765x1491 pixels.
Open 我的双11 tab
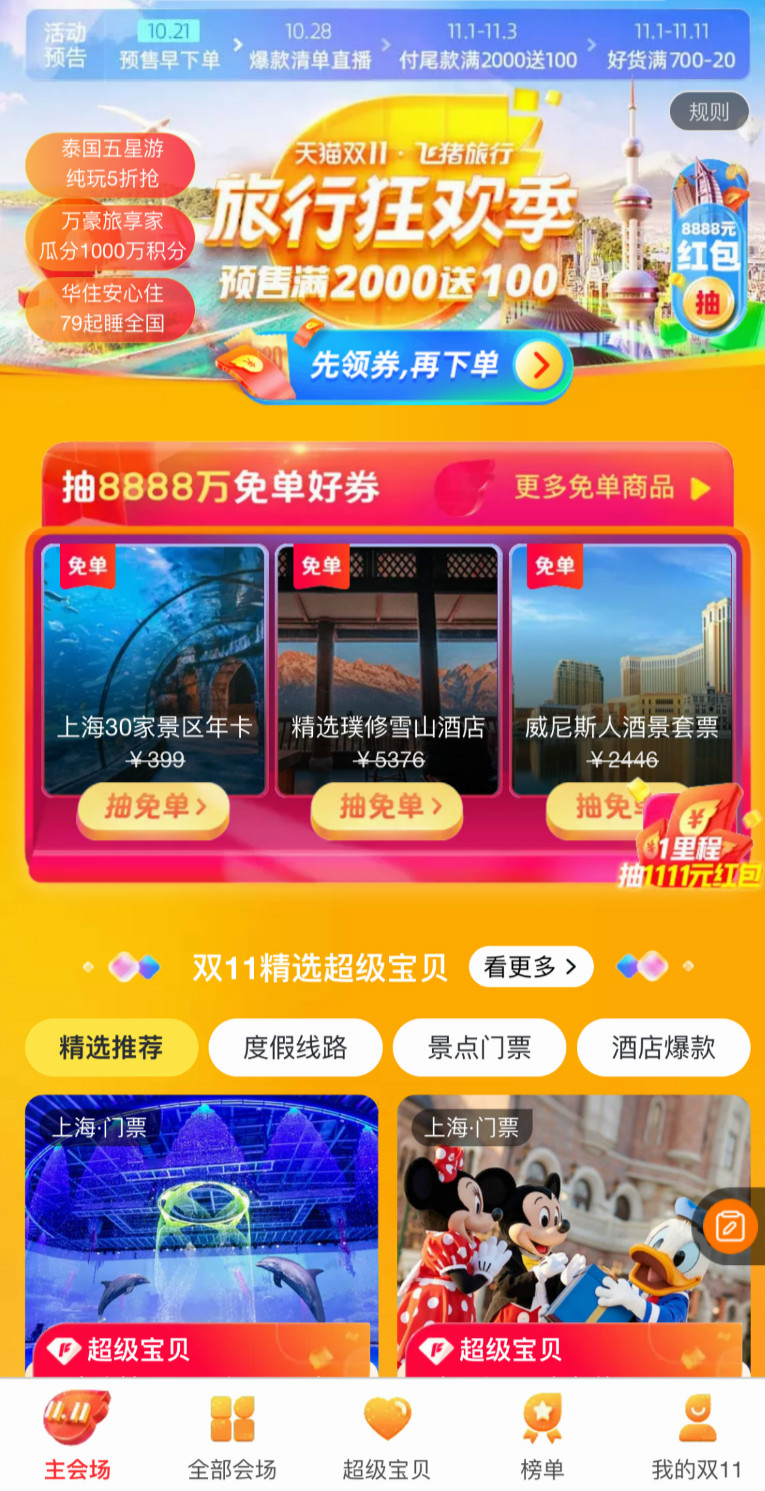(696, 1437)
